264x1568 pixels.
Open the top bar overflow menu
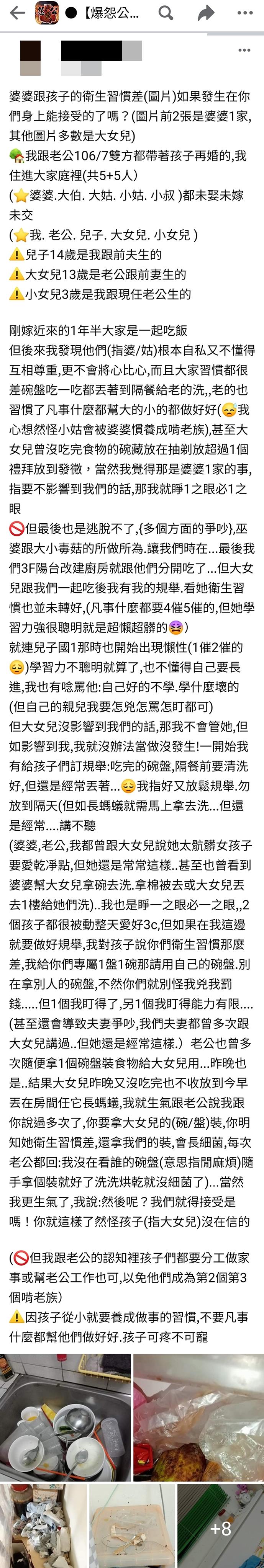244,13
